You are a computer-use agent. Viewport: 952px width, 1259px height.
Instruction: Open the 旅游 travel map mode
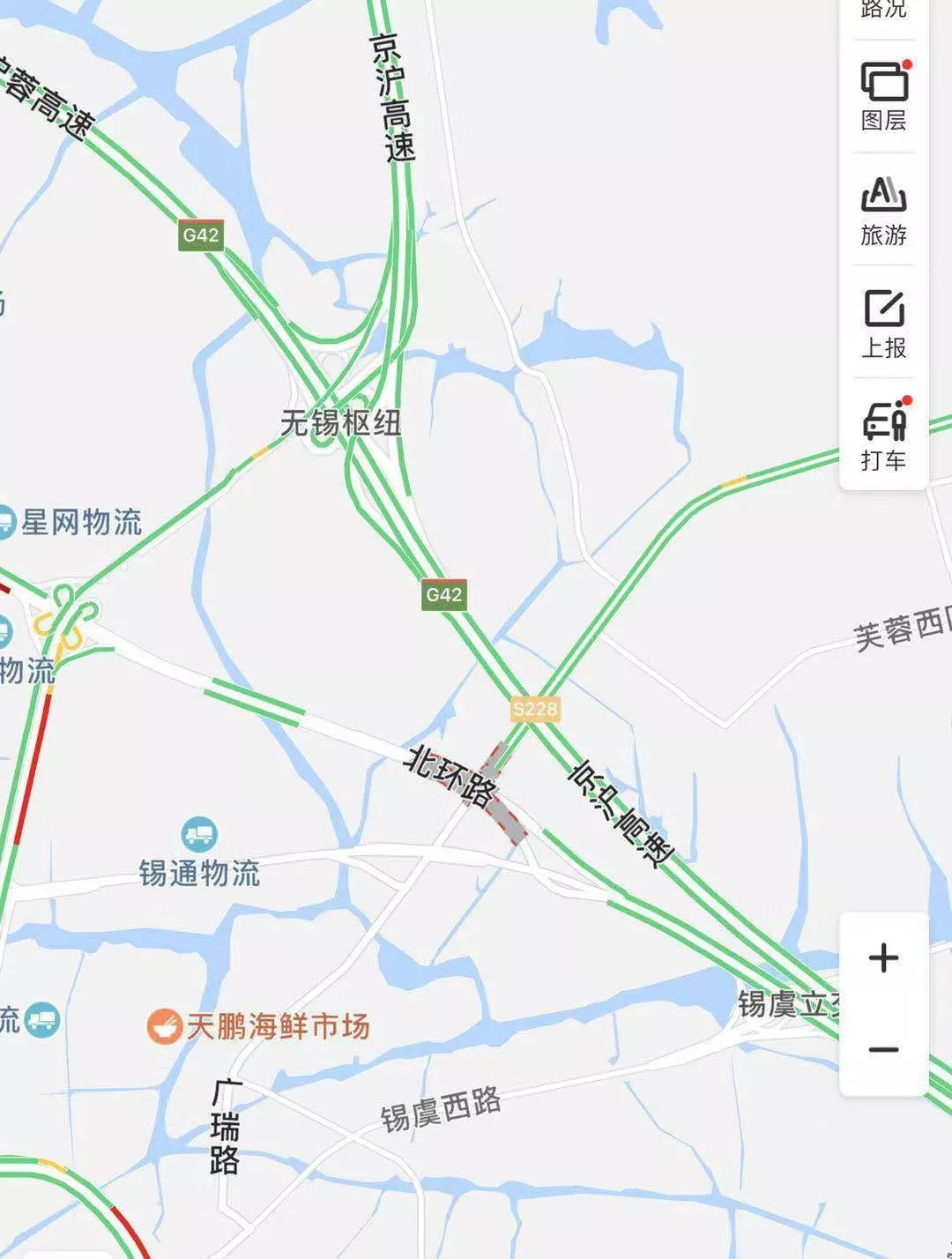pos(883,210)
